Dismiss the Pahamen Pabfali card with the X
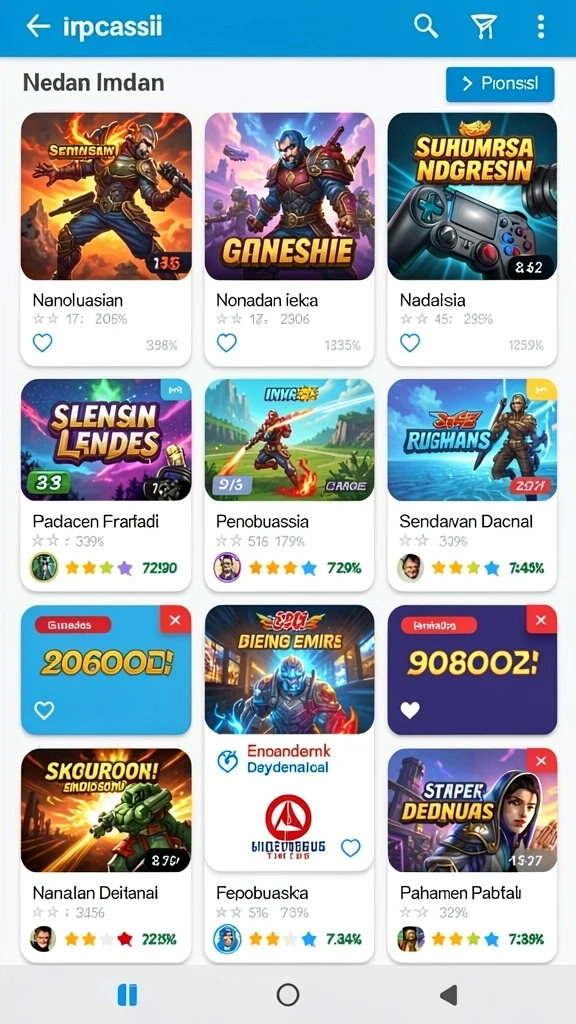The height and width of the screenshot is (1024, 576). point(541,761)
